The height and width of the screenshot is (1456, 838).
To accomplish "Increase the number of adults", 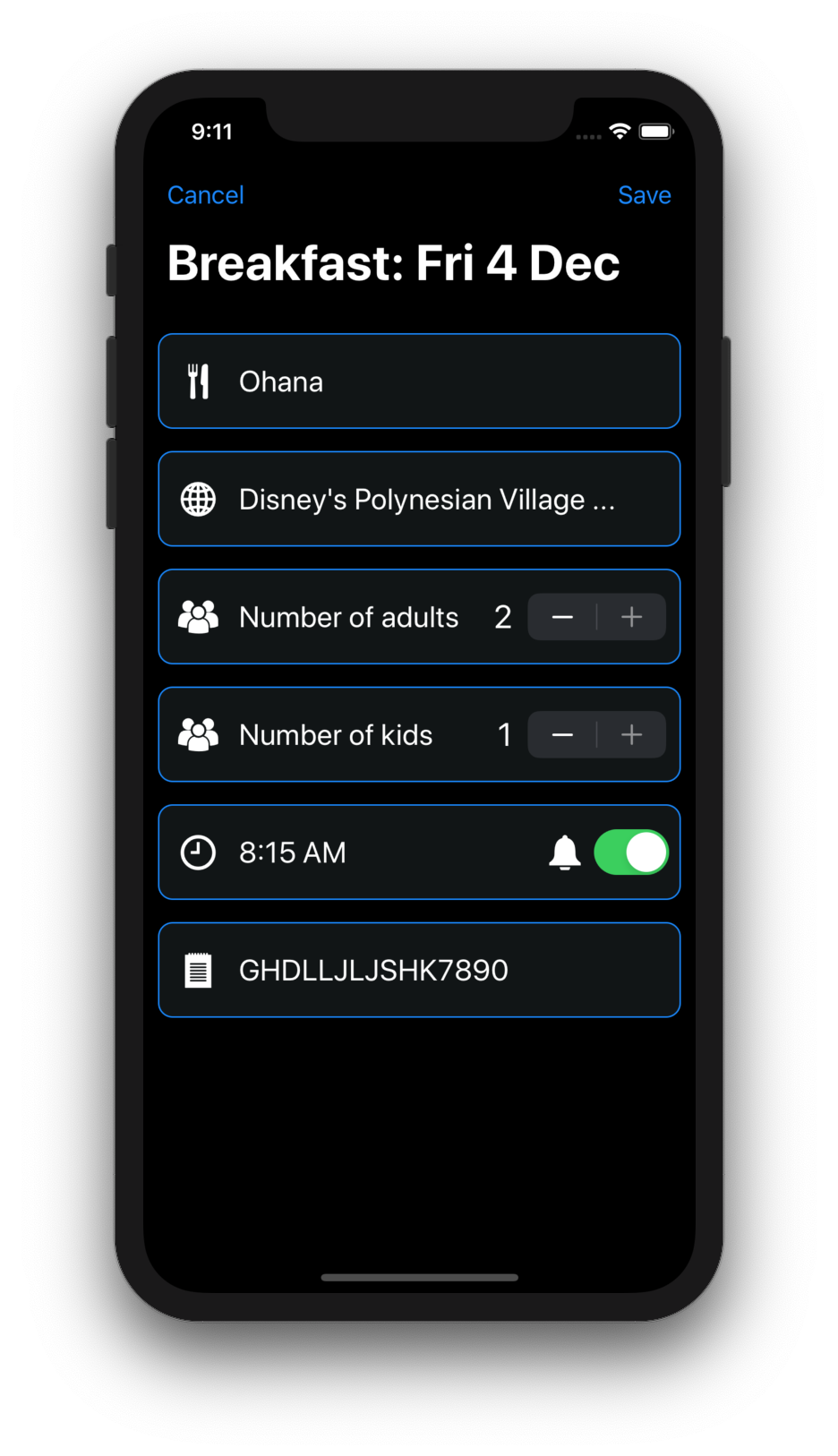I will 631,617.
